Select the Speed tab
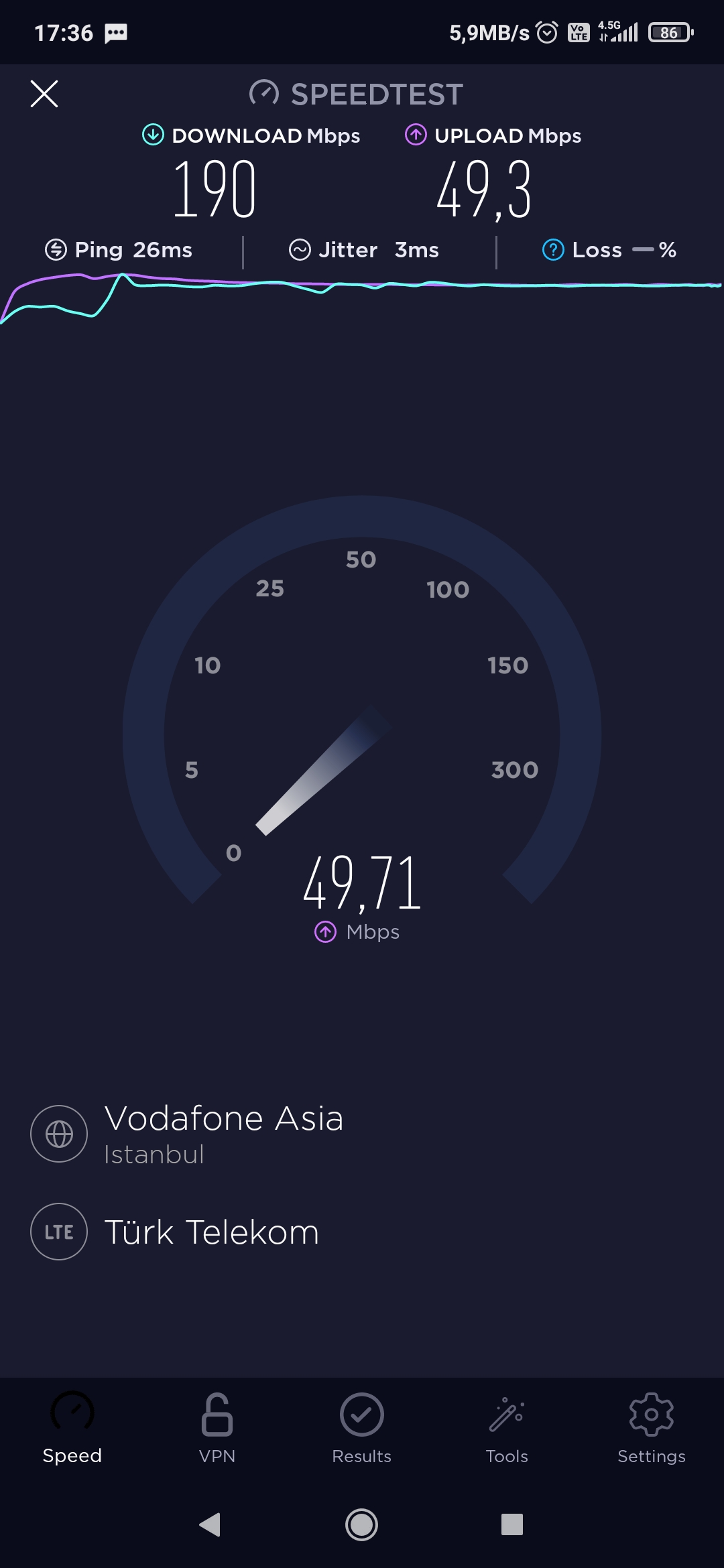 point(72,1428)
